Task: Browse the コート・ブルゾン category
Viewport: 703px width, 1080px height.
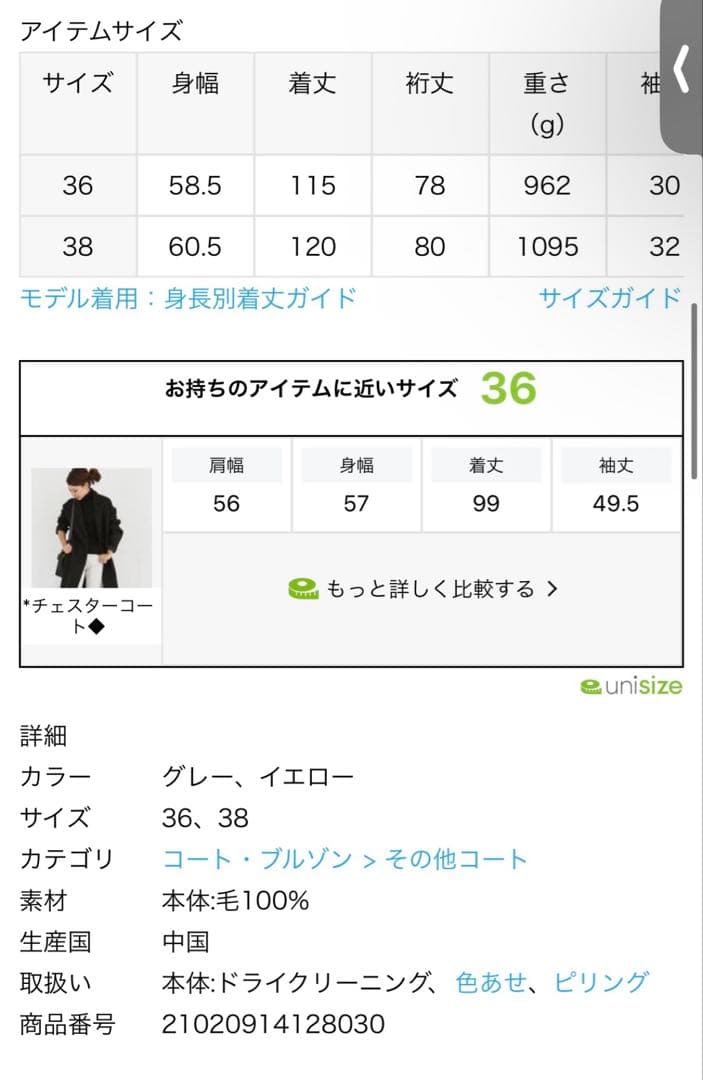Action: click(257, 859)
